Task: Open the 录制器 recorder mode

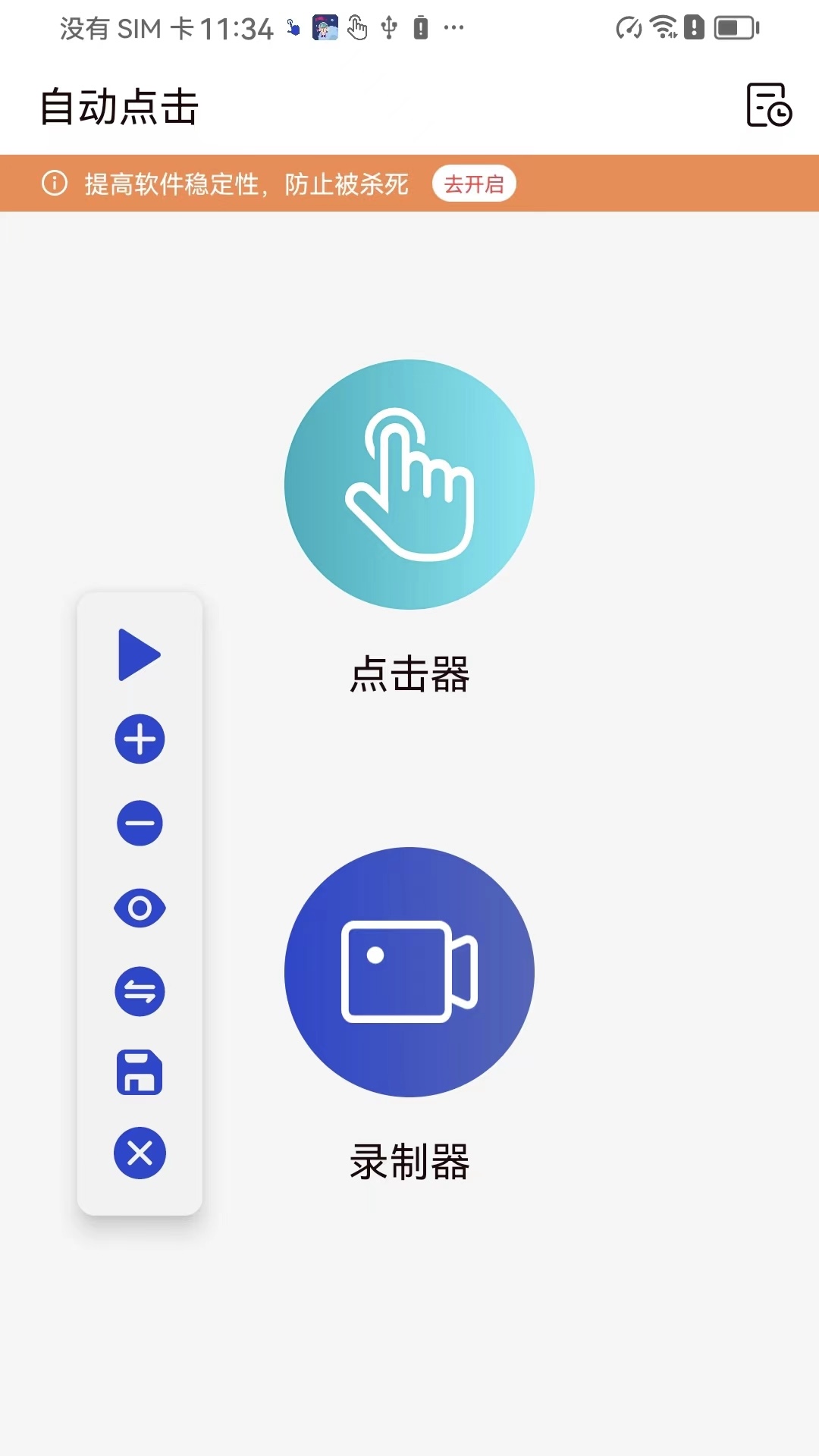Action: pyautogui.click(x=409, y=972)
